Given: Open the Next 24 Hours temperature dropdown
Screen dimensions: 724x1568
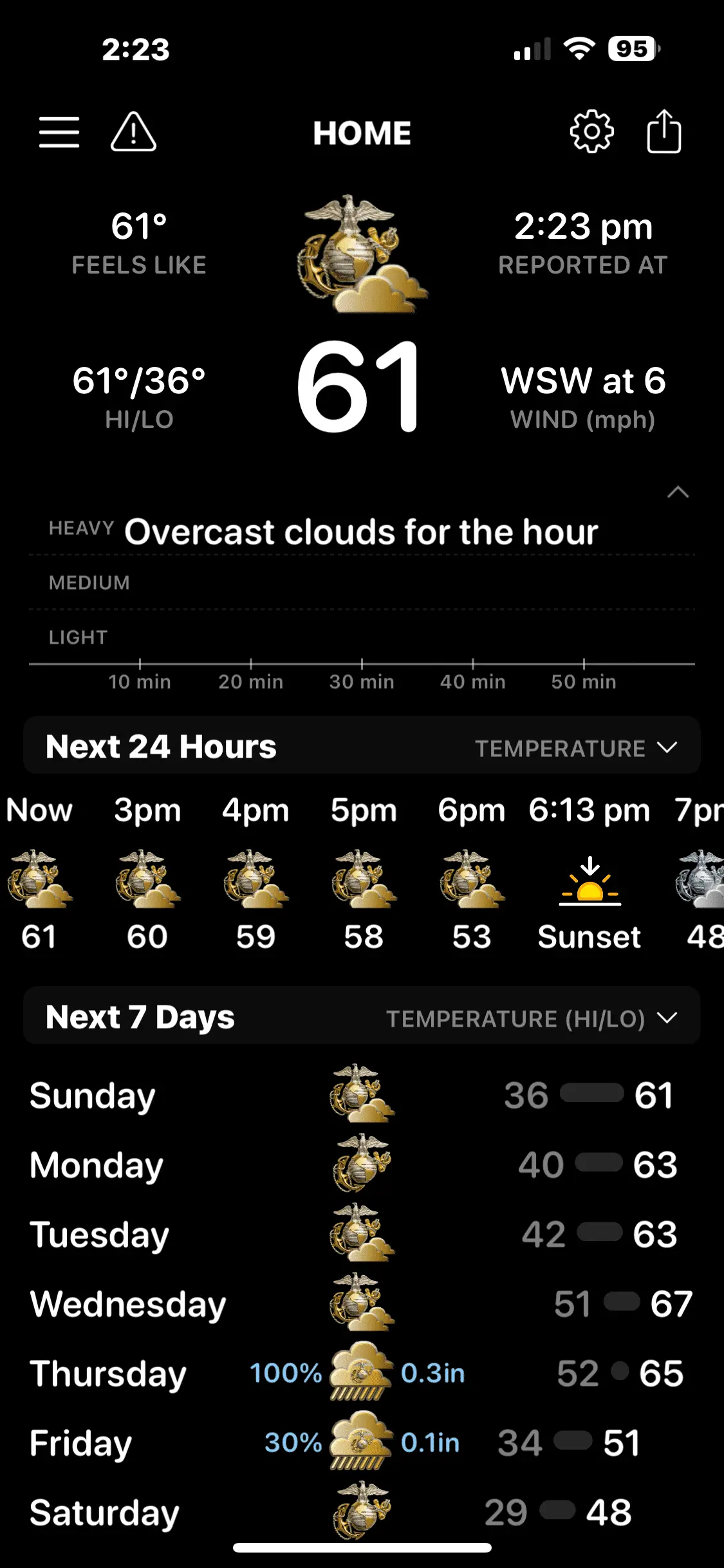Looking at the screenshot, I should coord(575,748).
